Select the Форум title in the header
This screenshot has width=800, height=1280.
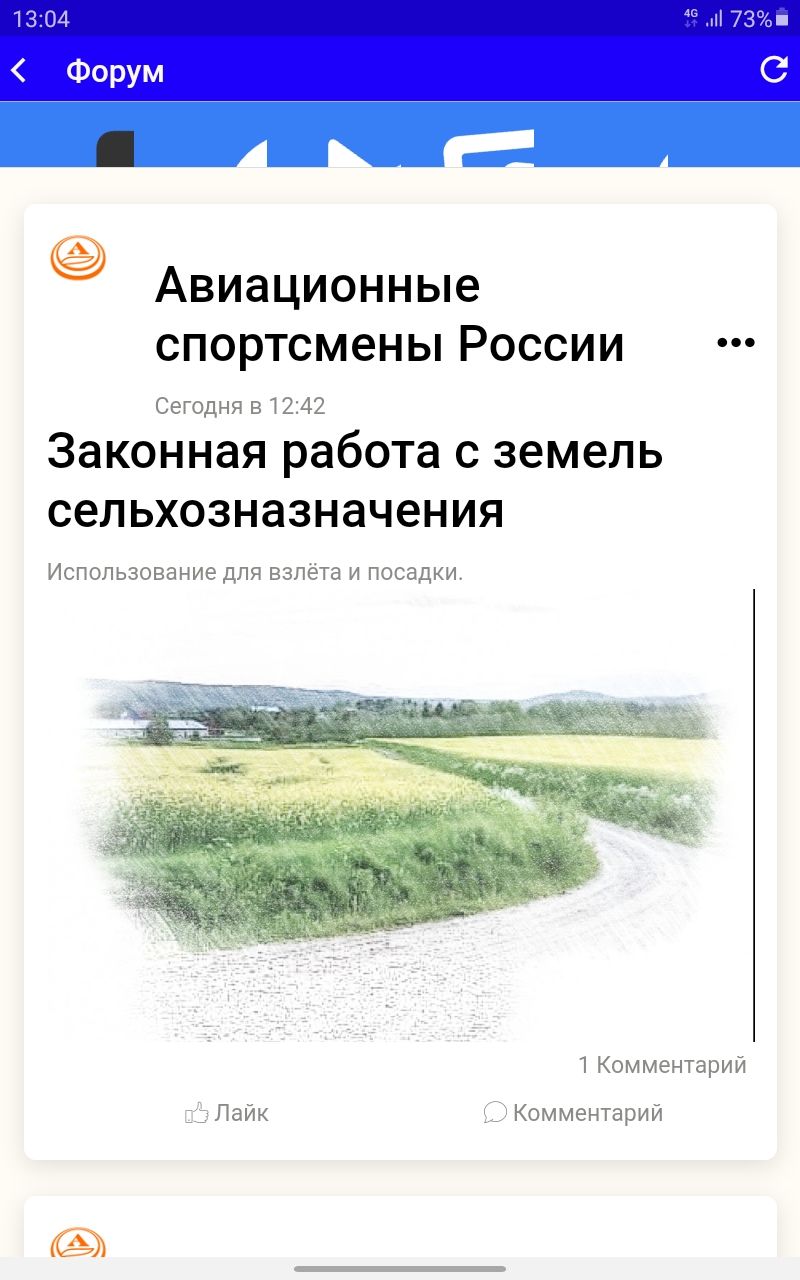point(115,71)
